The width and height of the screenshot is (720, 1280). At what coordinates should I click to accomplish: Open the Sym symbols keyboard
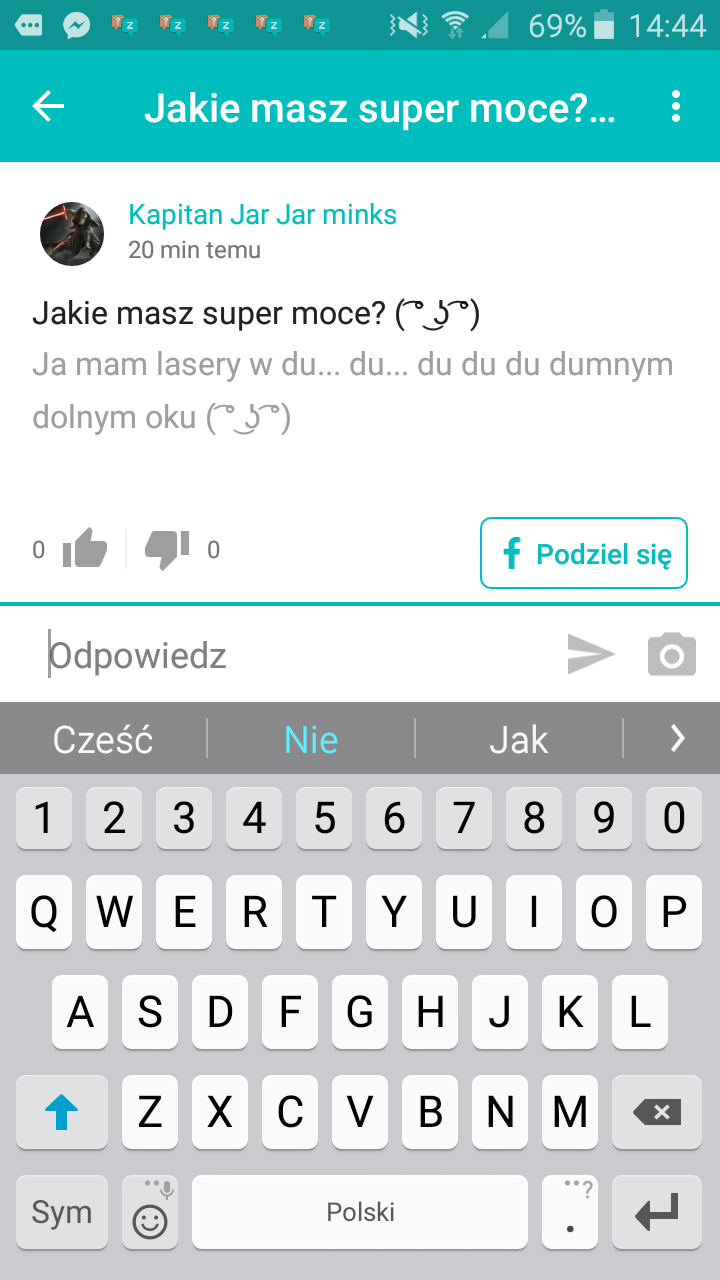click(62, 1212)
